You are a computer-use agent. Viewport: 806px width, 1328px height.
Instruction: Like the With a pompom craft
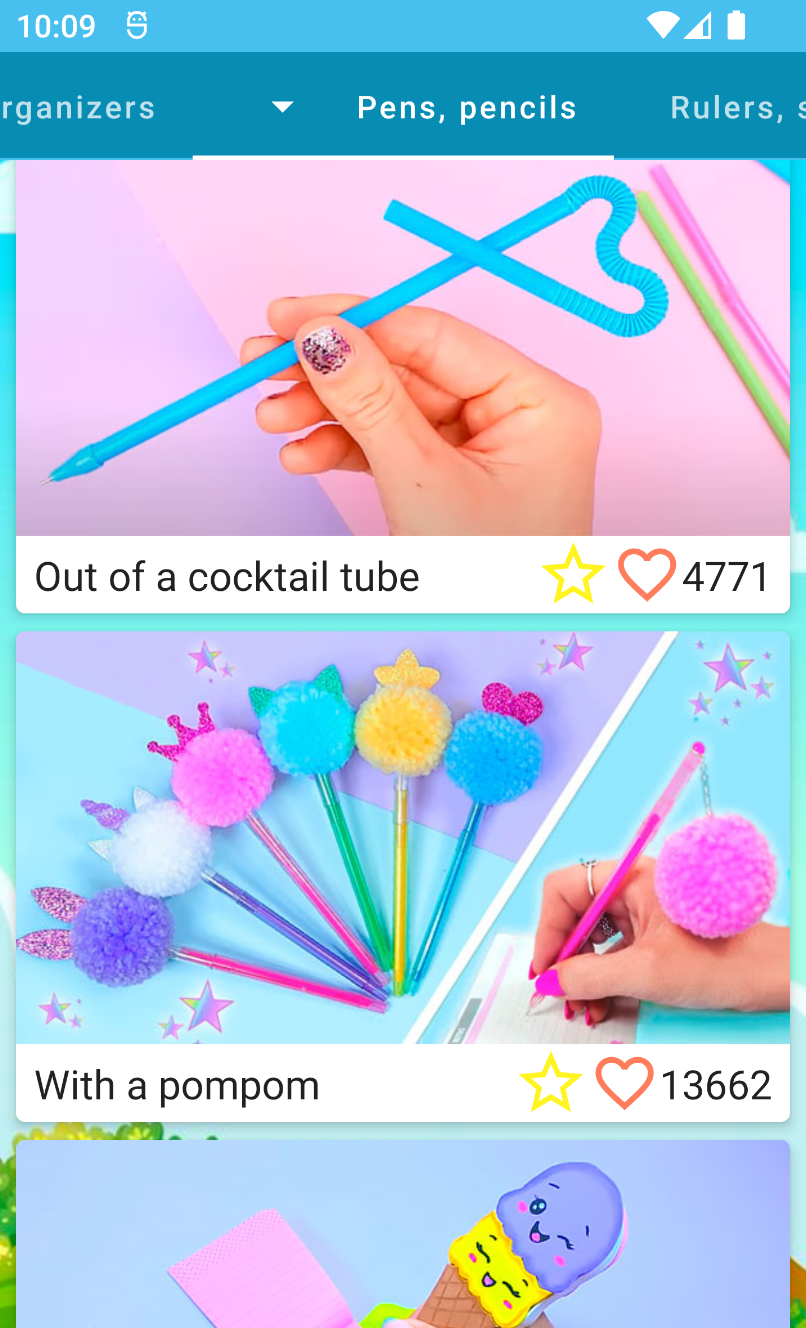coord(624,1083)
